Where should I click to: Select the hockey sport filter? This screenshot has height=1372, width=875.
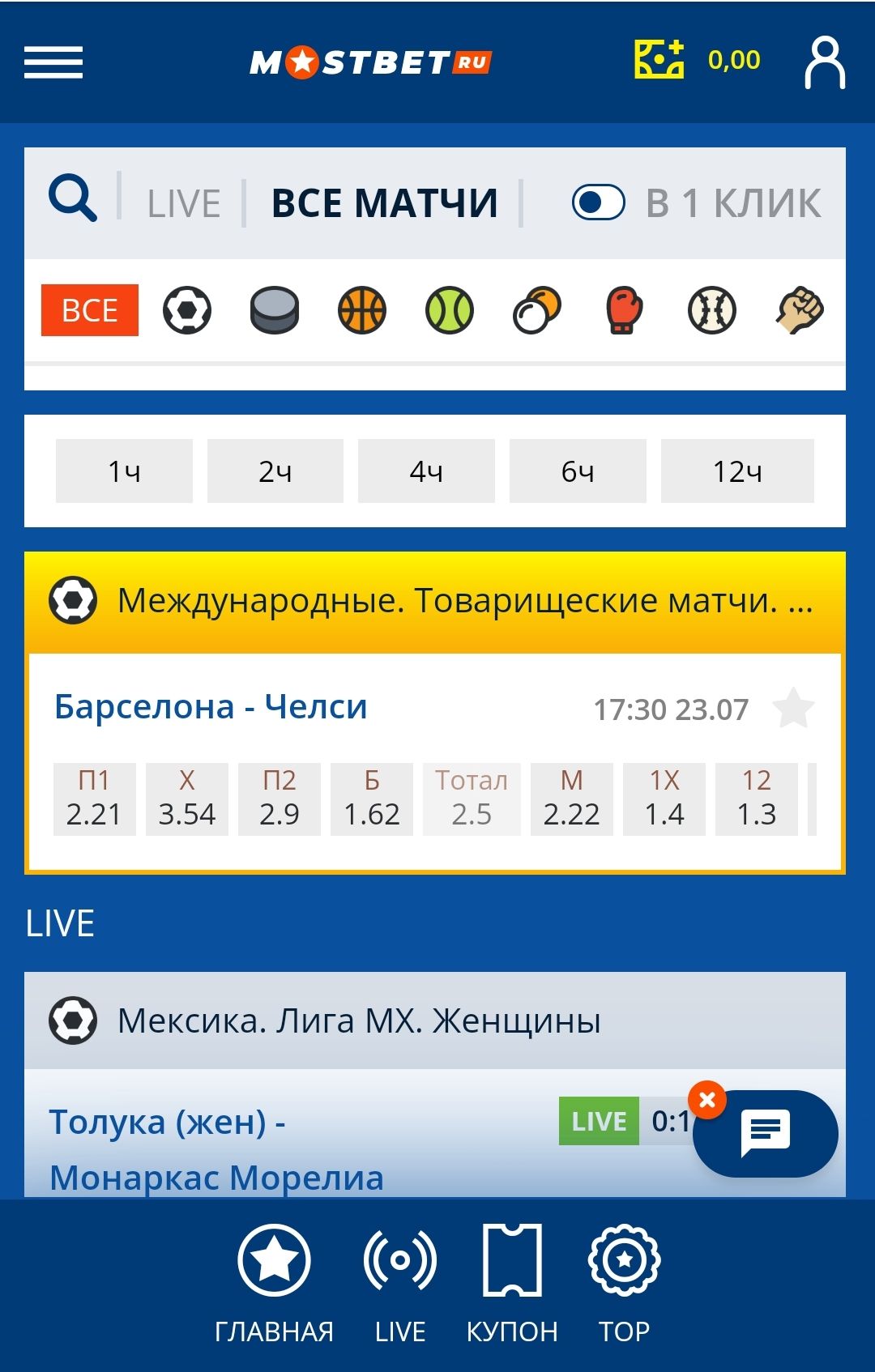(275, 309)
